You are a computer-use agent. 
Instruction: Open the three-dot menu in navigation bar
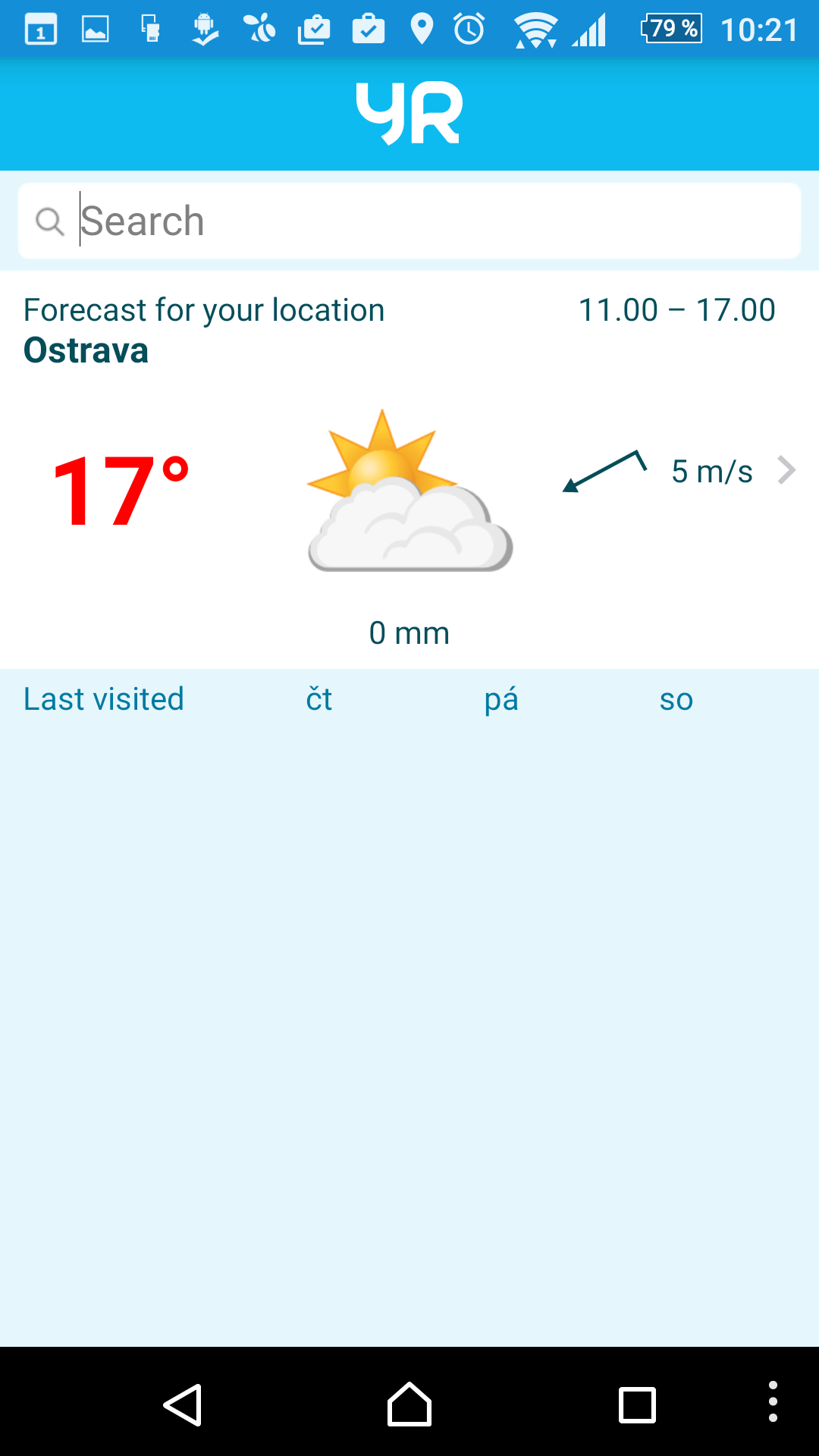pyautogui.click(x=773, y=1401)
